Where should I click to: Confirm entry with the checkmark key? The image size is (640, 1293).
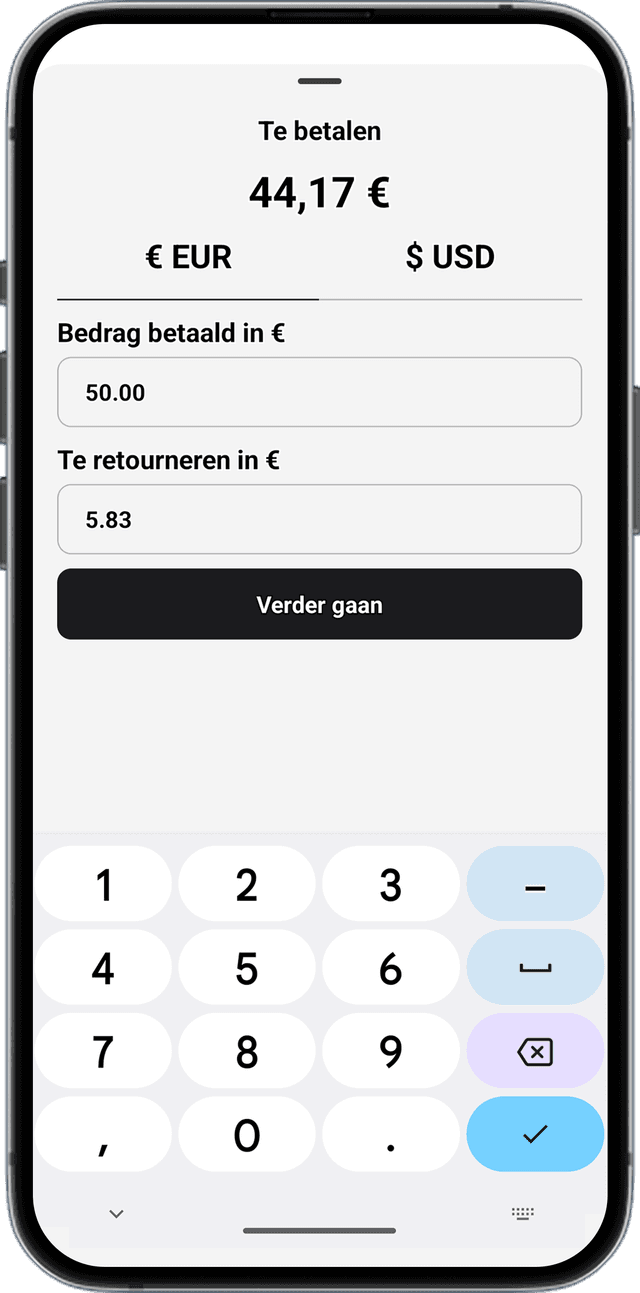(535, 1134)
